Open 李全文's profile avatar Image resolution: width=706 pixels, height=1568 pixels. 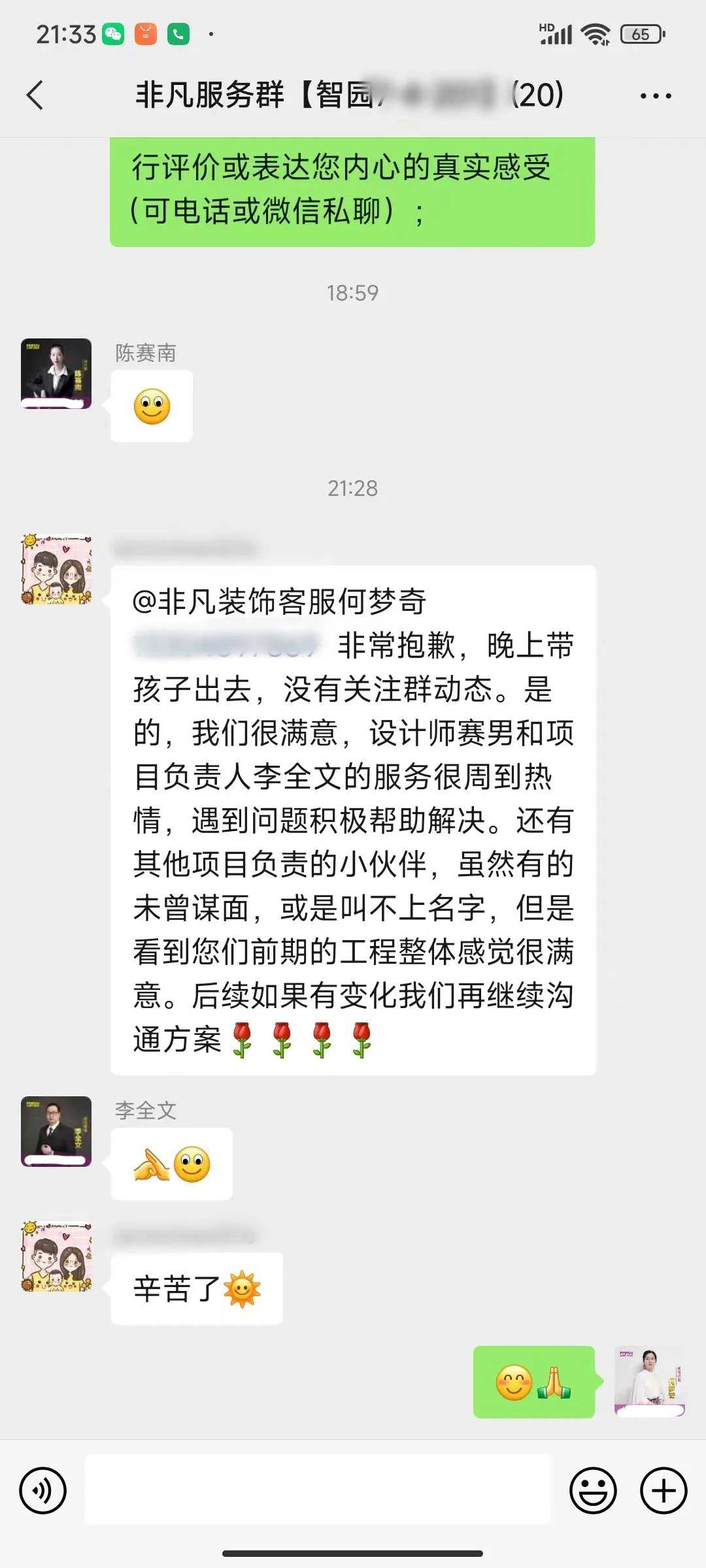(56, 1131)
